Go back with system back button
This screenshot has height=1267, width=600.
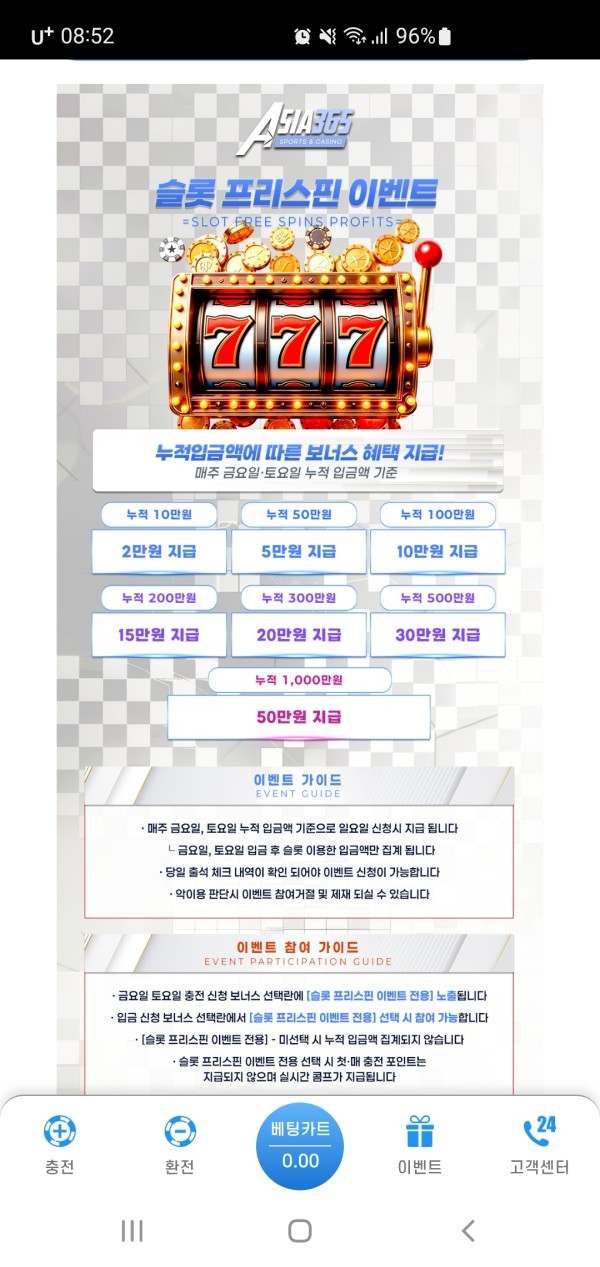(467, 1231)
